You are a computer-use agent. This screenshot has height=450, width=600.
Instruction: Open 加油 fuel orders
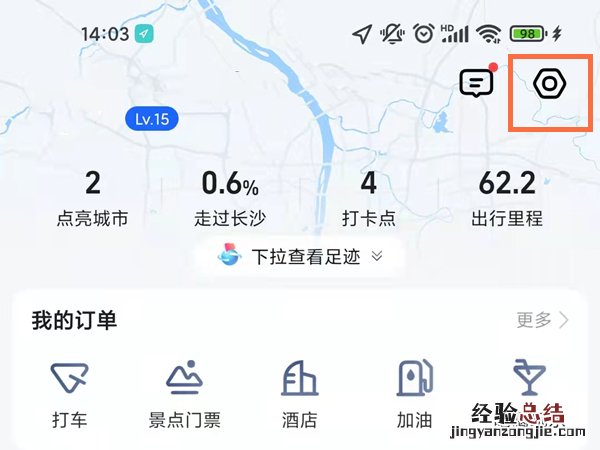(414, 394)
